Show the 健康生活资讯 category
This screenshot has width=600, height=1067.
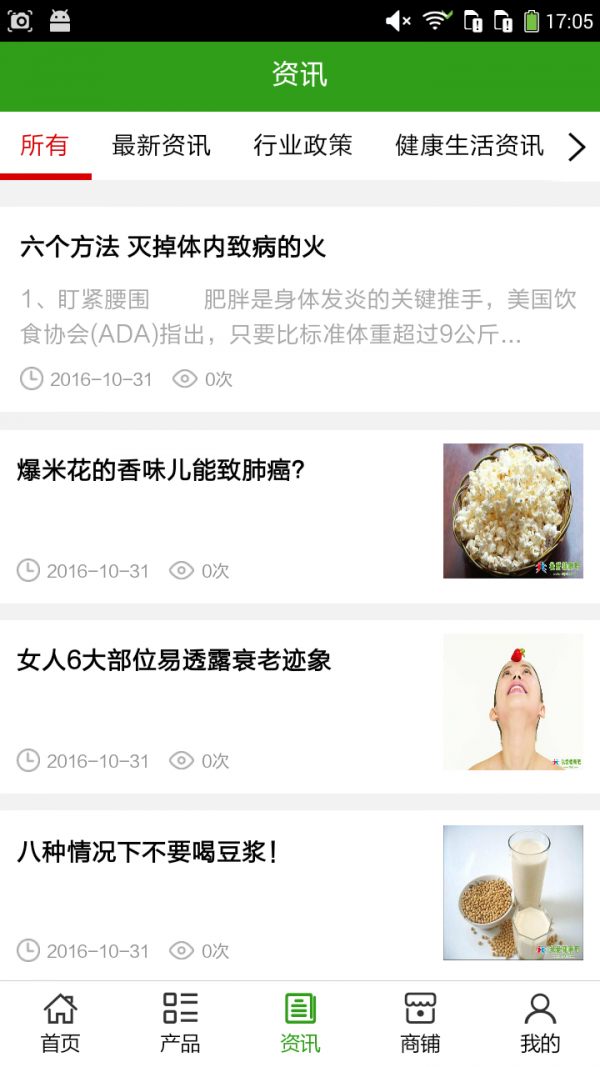(x=469, y=146)
